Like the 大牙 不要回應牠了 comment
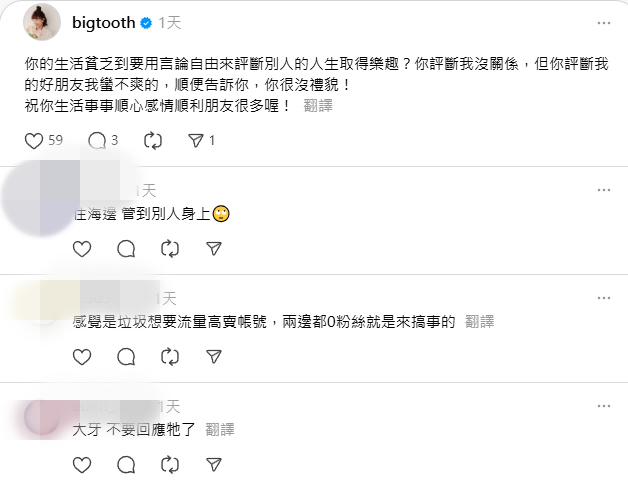Image resolution: width=628 pixels, height=495 pixels. pyautogui.click(x=82, y=465)
